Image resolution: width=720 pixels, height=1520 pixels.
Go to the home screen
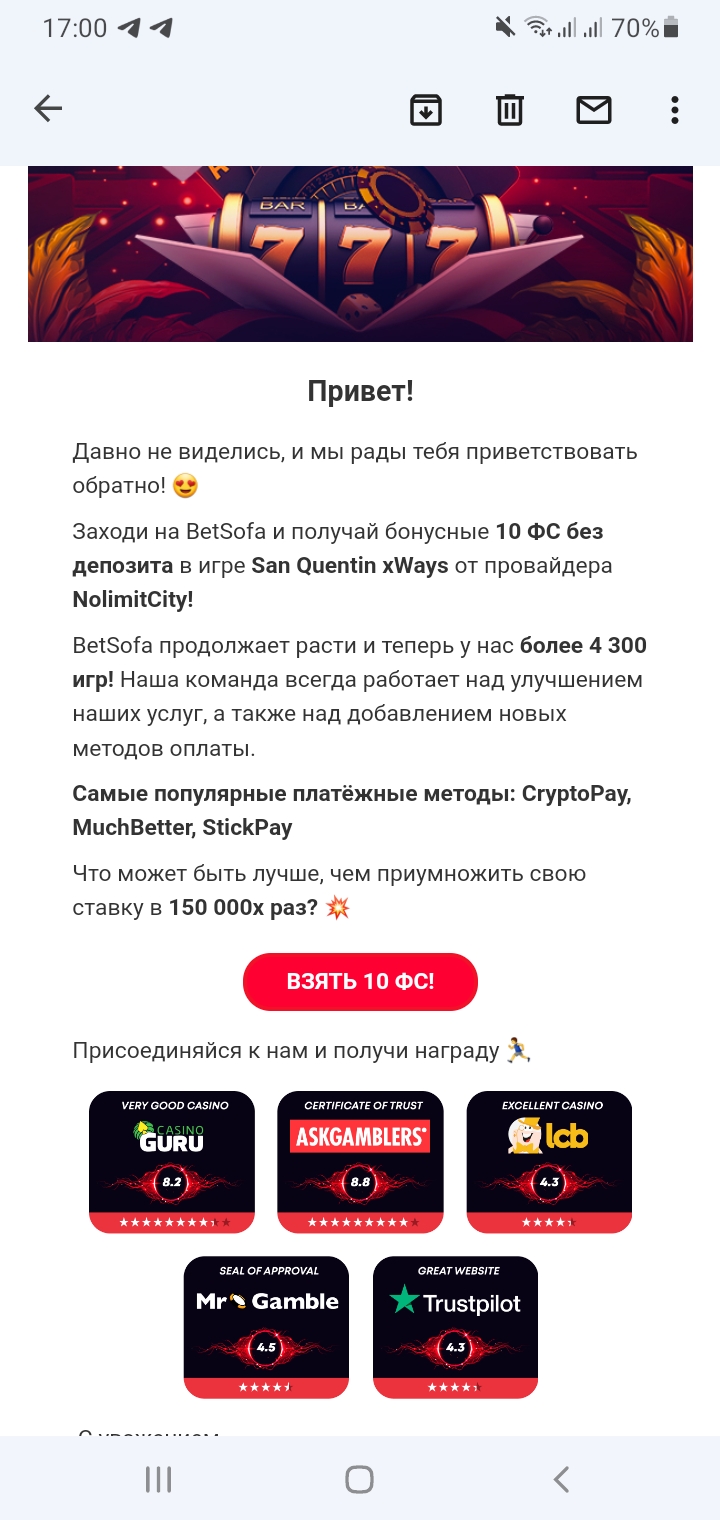click(x=360, y=1479)
